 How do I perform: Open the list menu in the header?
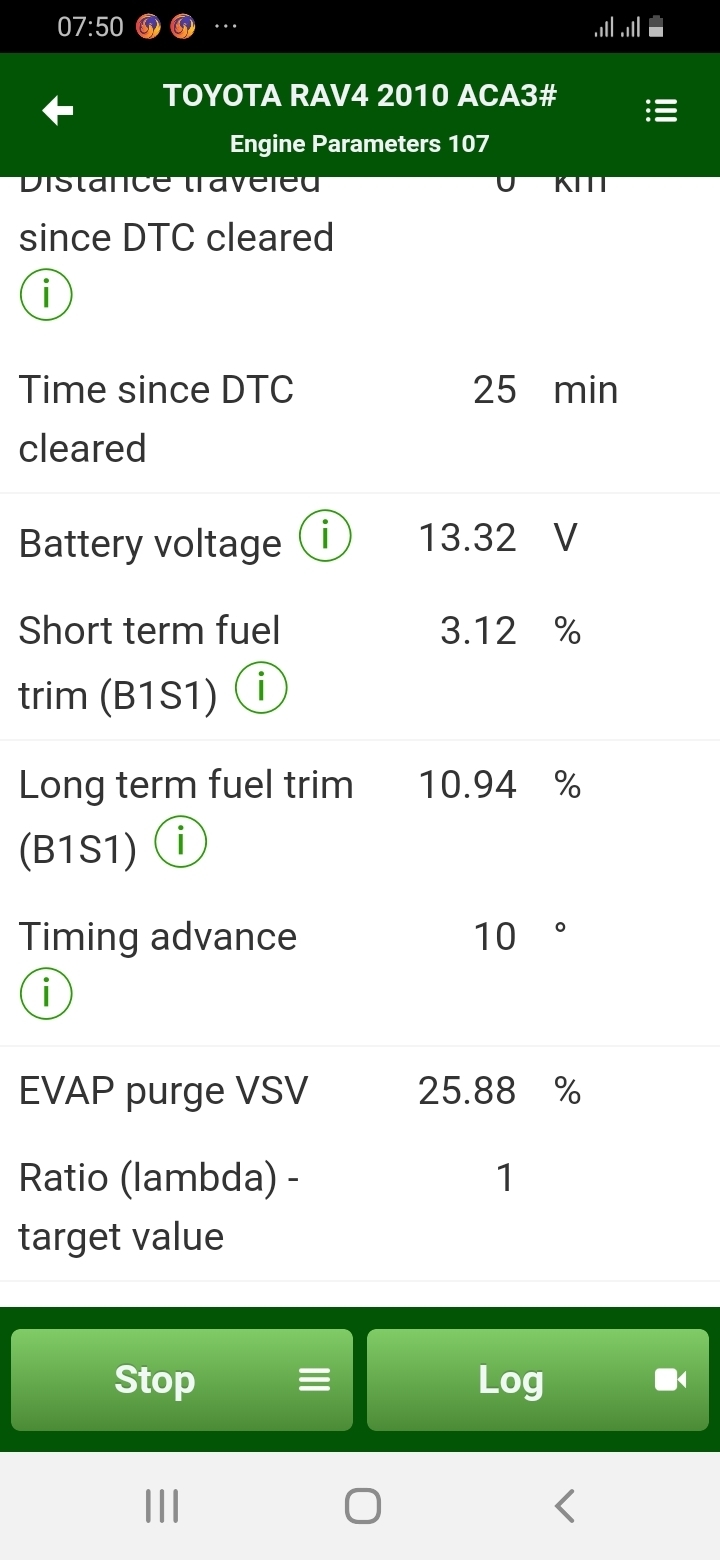coord(661,111)
